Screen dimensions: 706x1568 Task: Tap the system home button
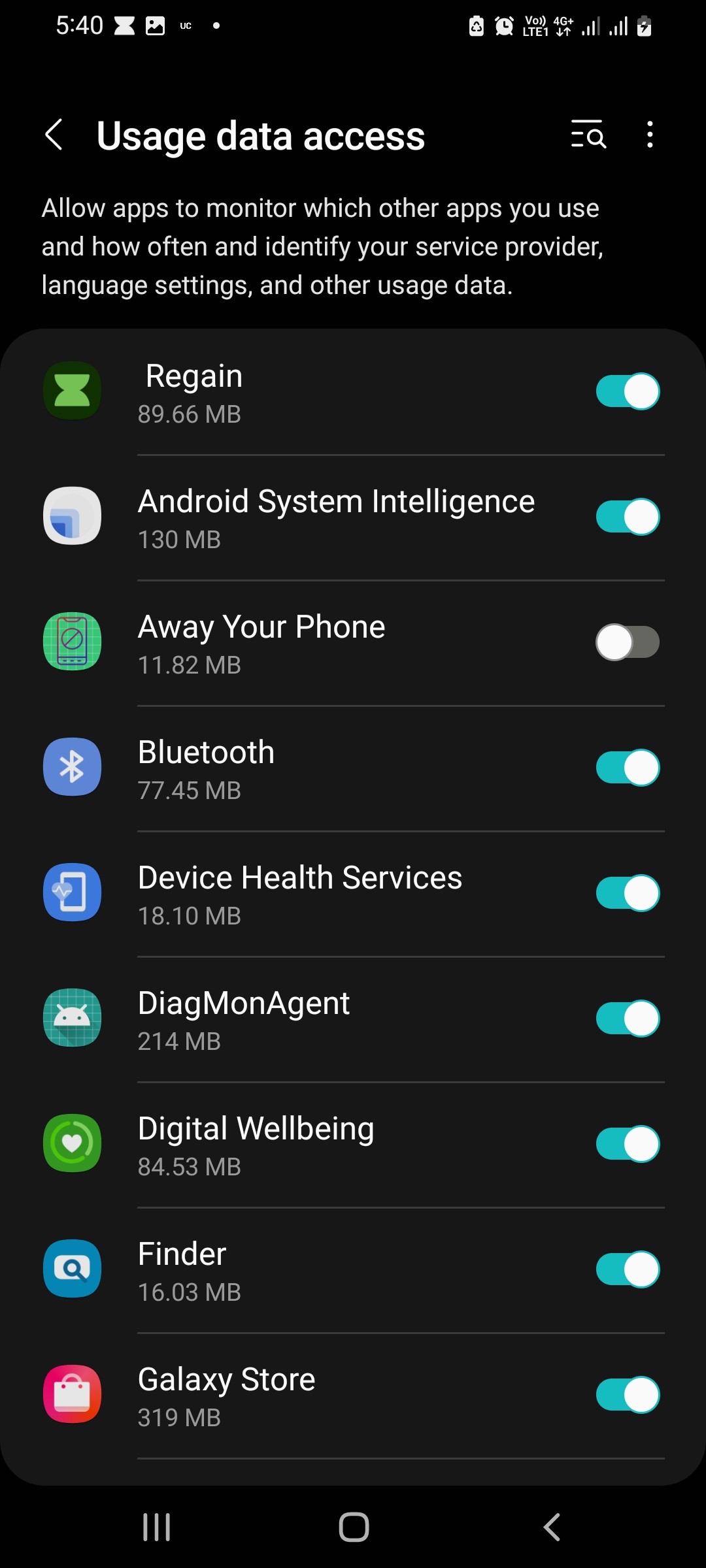click(354, 1527)
